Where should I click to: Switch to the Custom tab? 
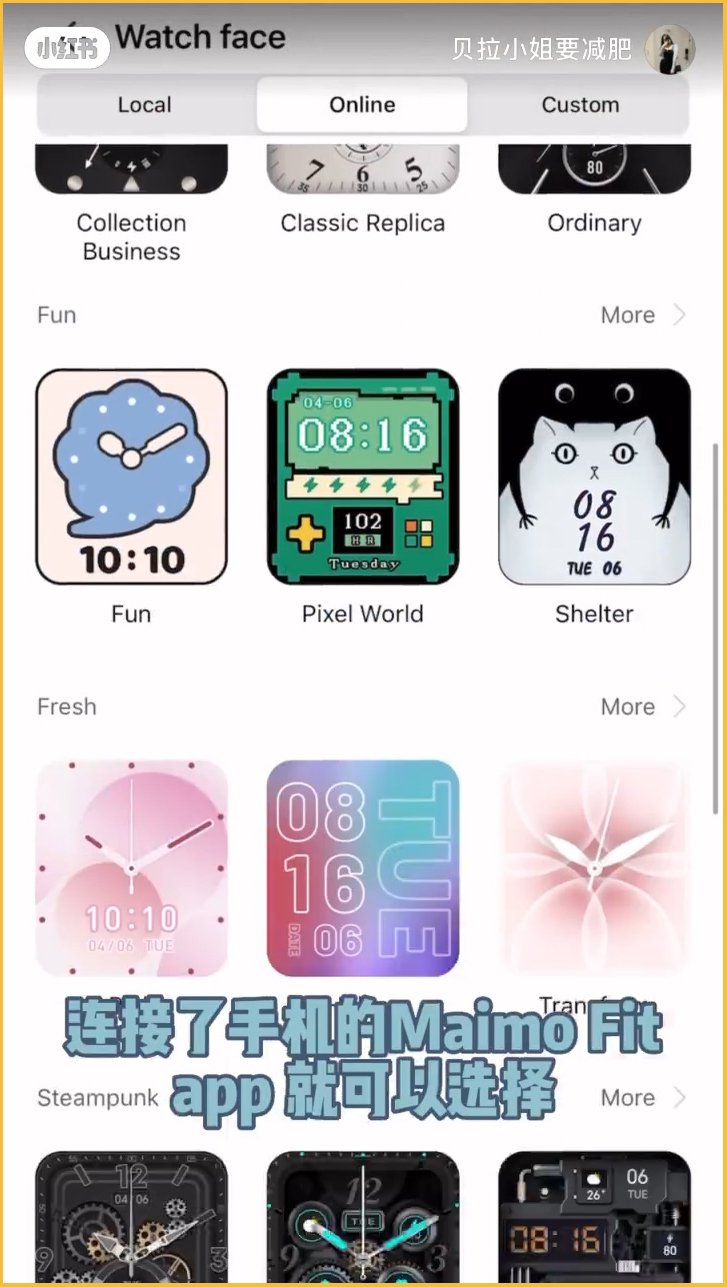[580, 105]
